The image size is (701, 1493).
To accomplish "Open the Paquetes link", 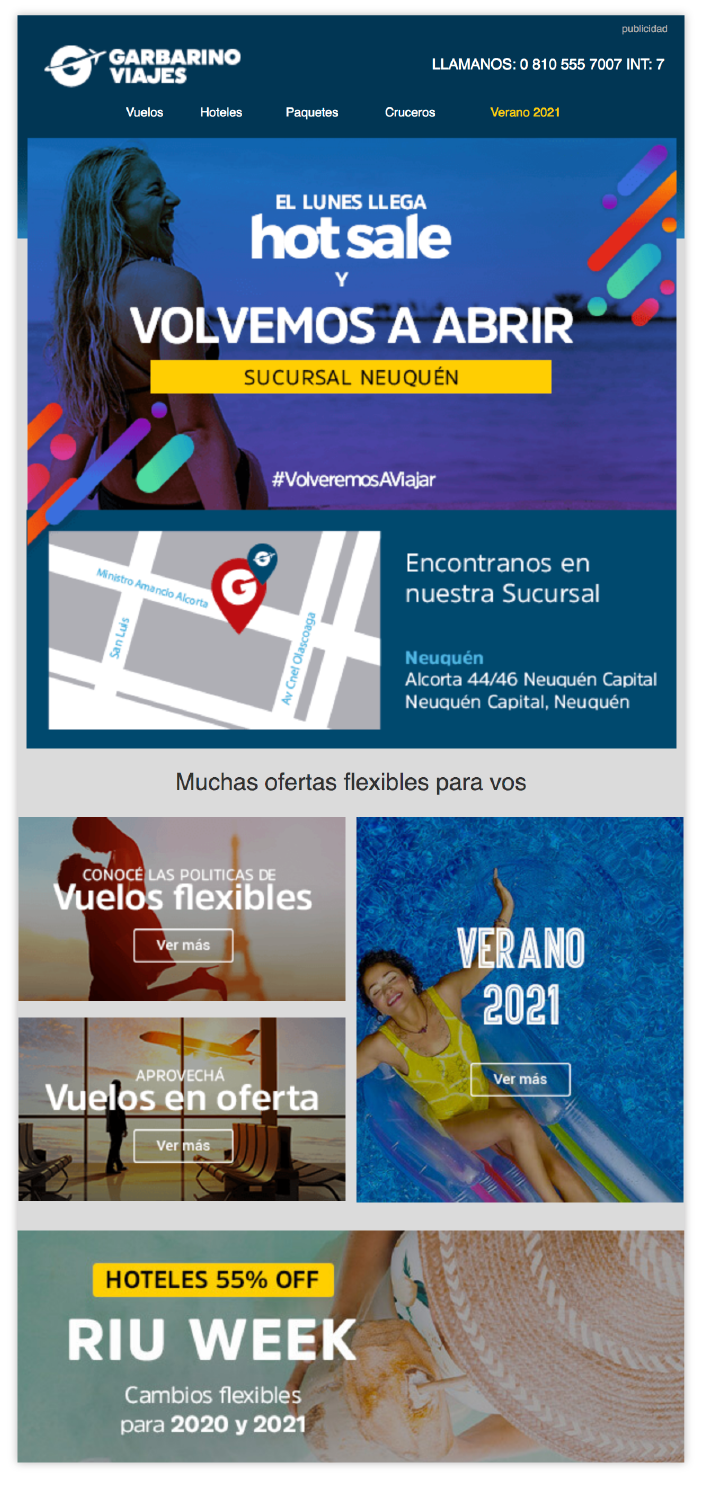I will [312, 112].
